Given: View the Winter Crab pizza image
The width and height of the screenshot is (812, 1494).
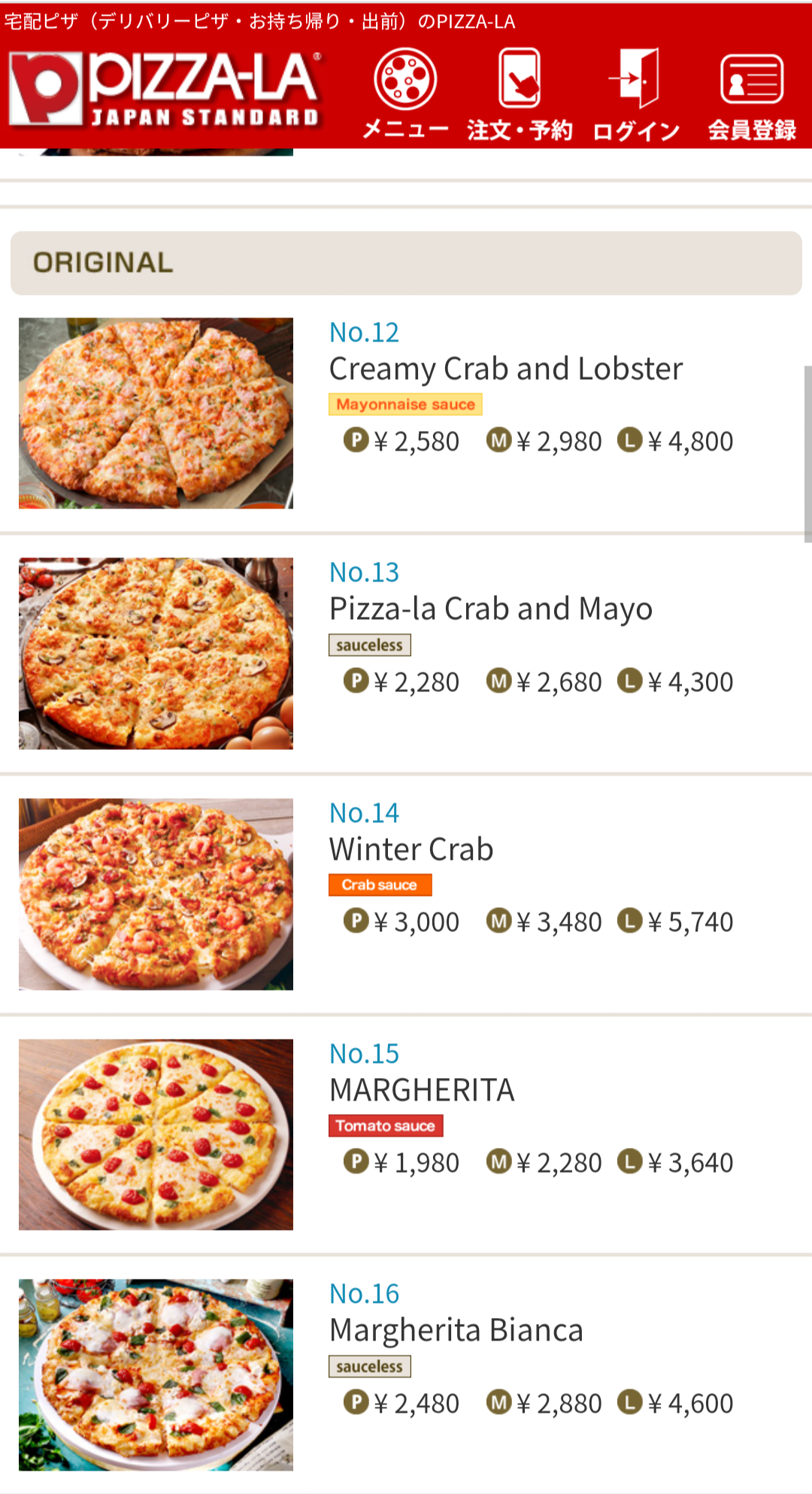Looking at the screenshot, I should (x=156, y=894).
